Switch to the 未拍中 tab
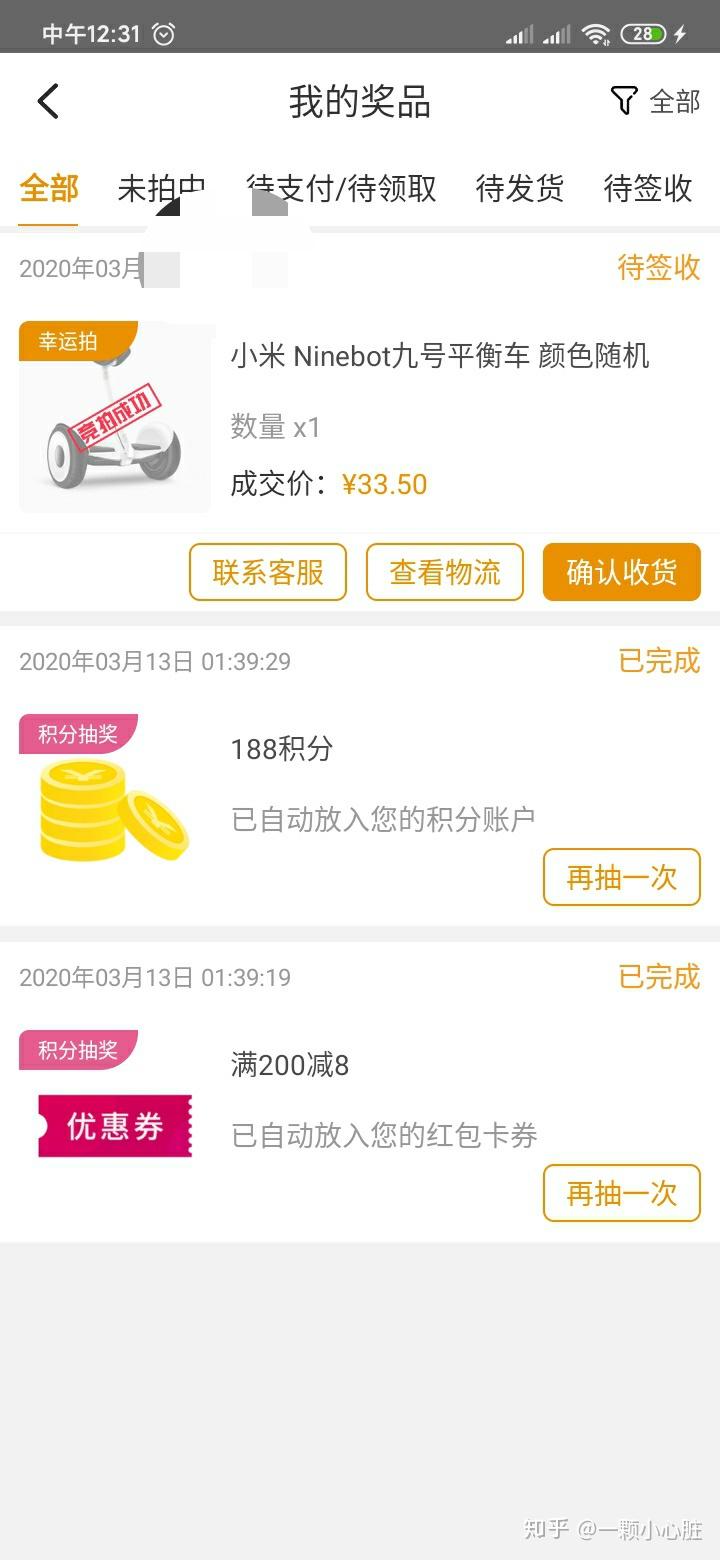Image resolution: width=720 pixels, height=1560 pixels. click(x=161, y=188)
